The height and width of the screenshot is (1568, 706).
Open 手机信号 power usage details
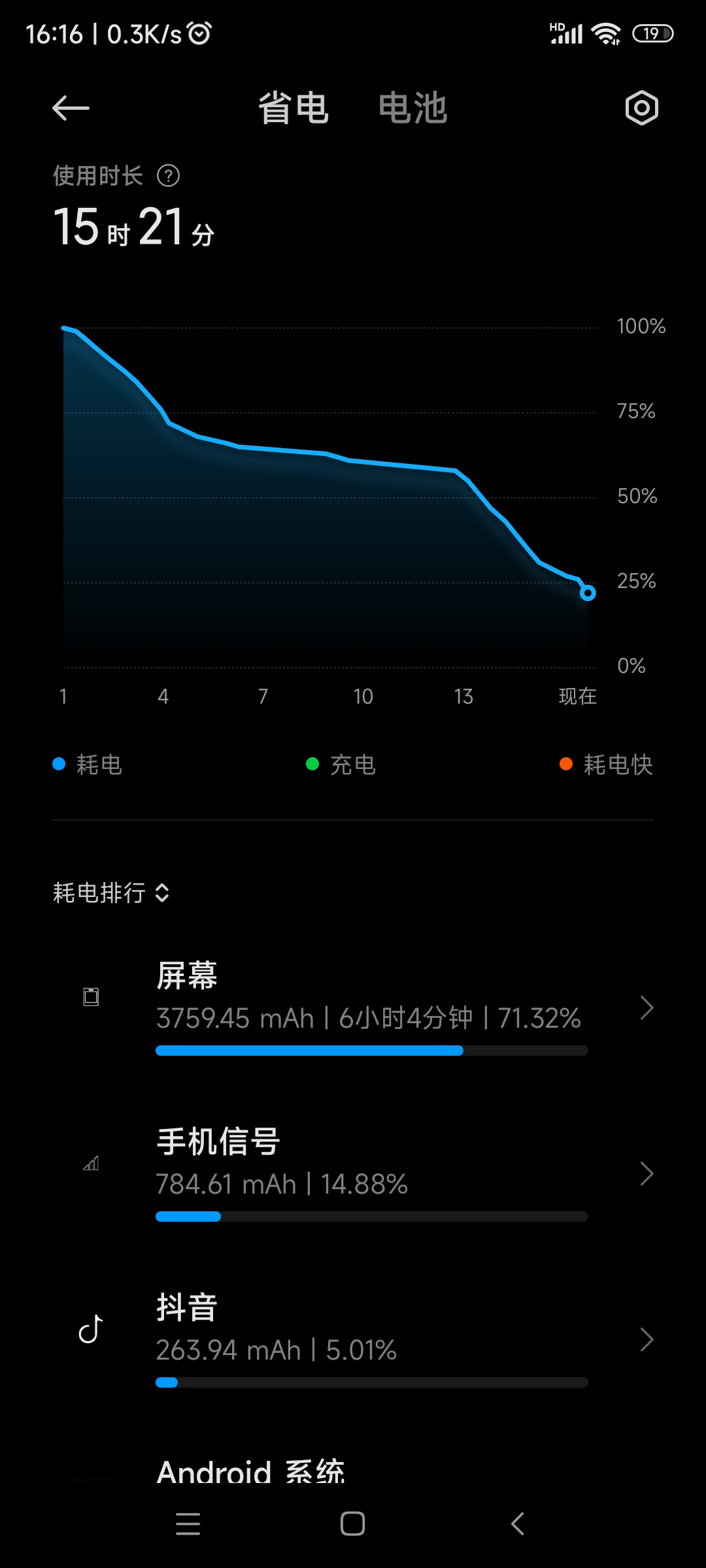(353, 1173)
